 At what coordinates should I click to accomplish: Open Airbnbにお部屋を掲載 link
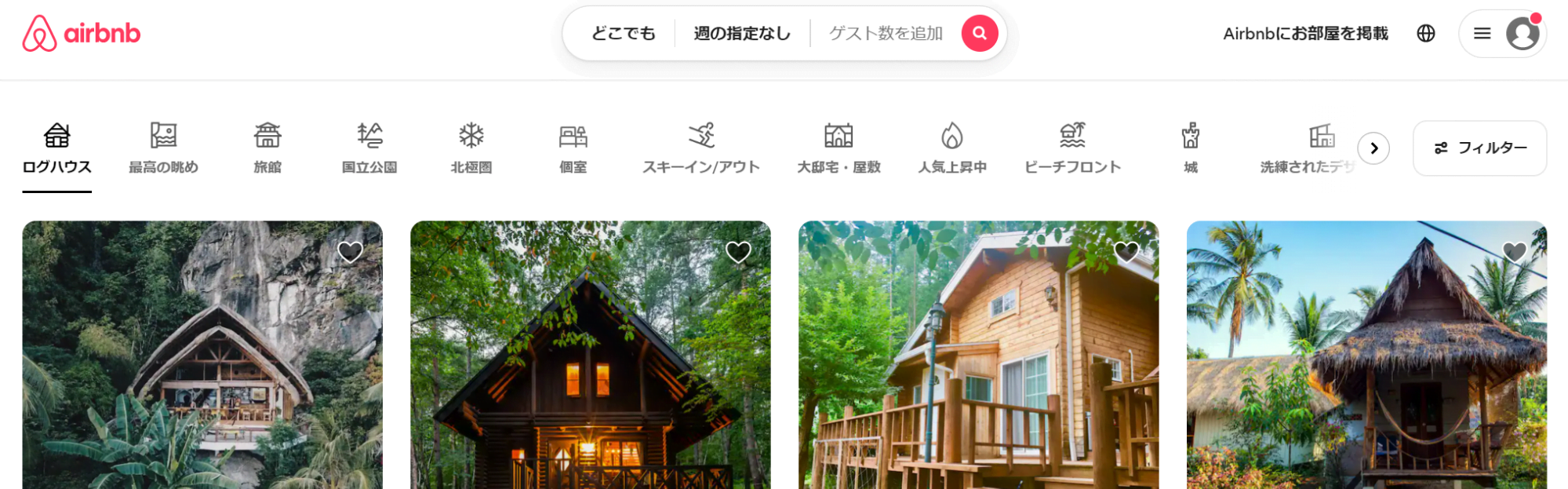1305,33
